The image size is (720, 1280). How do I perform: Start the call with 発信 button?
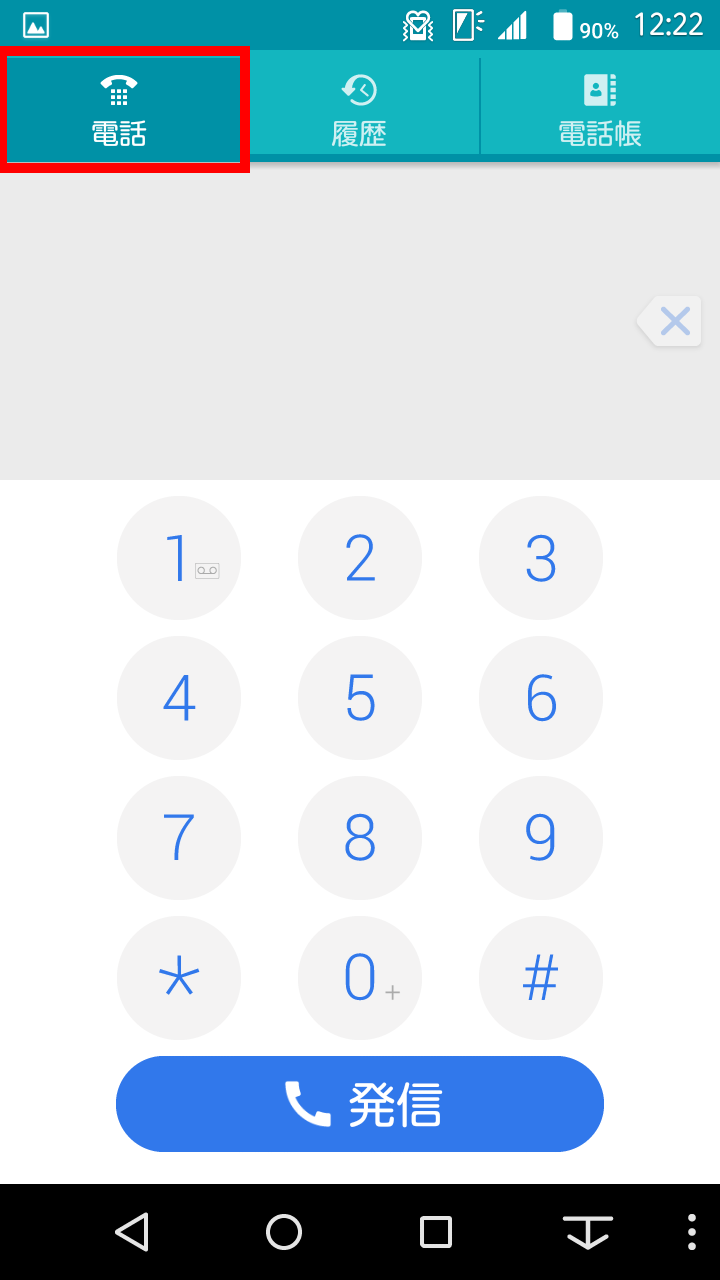pyautogui.click(x=360, y=1104)
